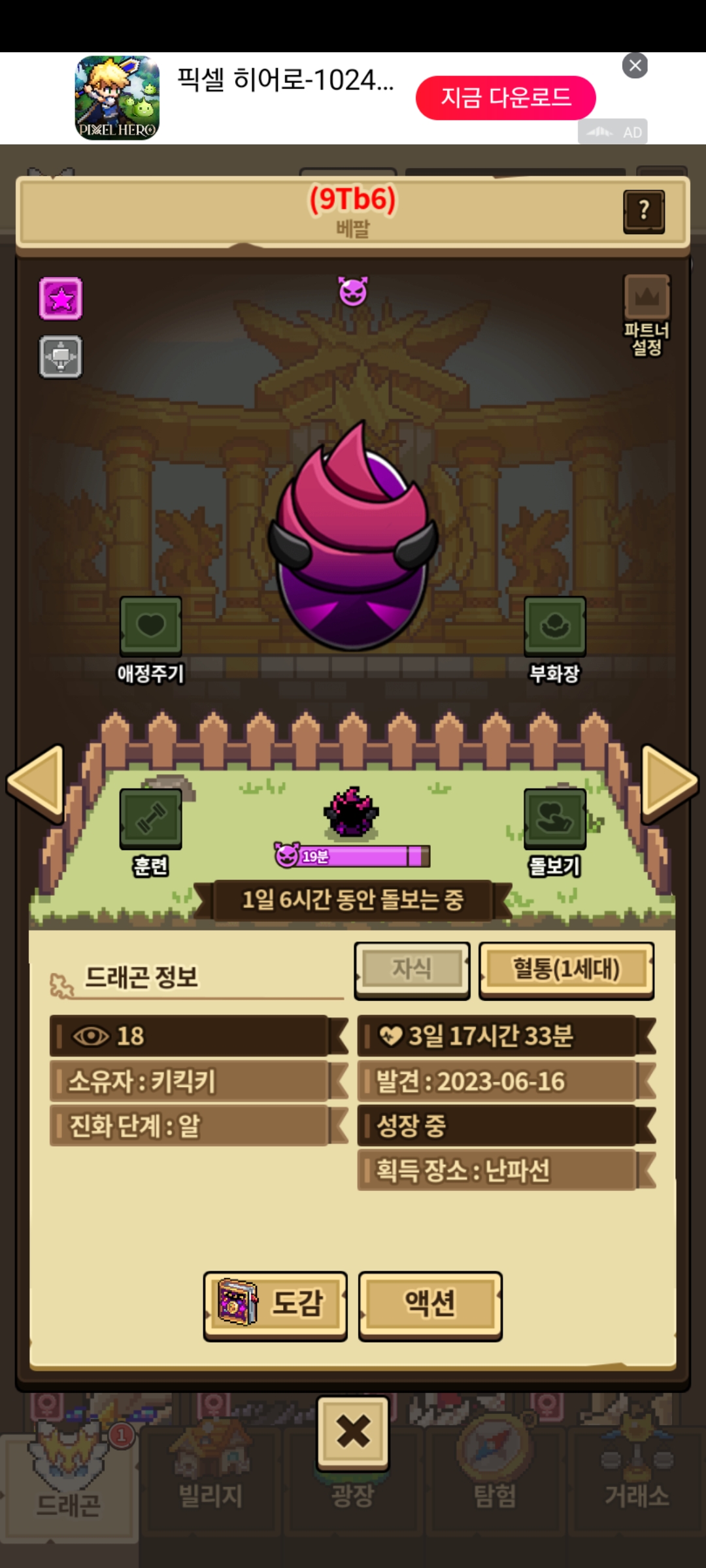Tap the 액션 action button
Viewport: 706px width, 1568px height.
pos(430,1307)
